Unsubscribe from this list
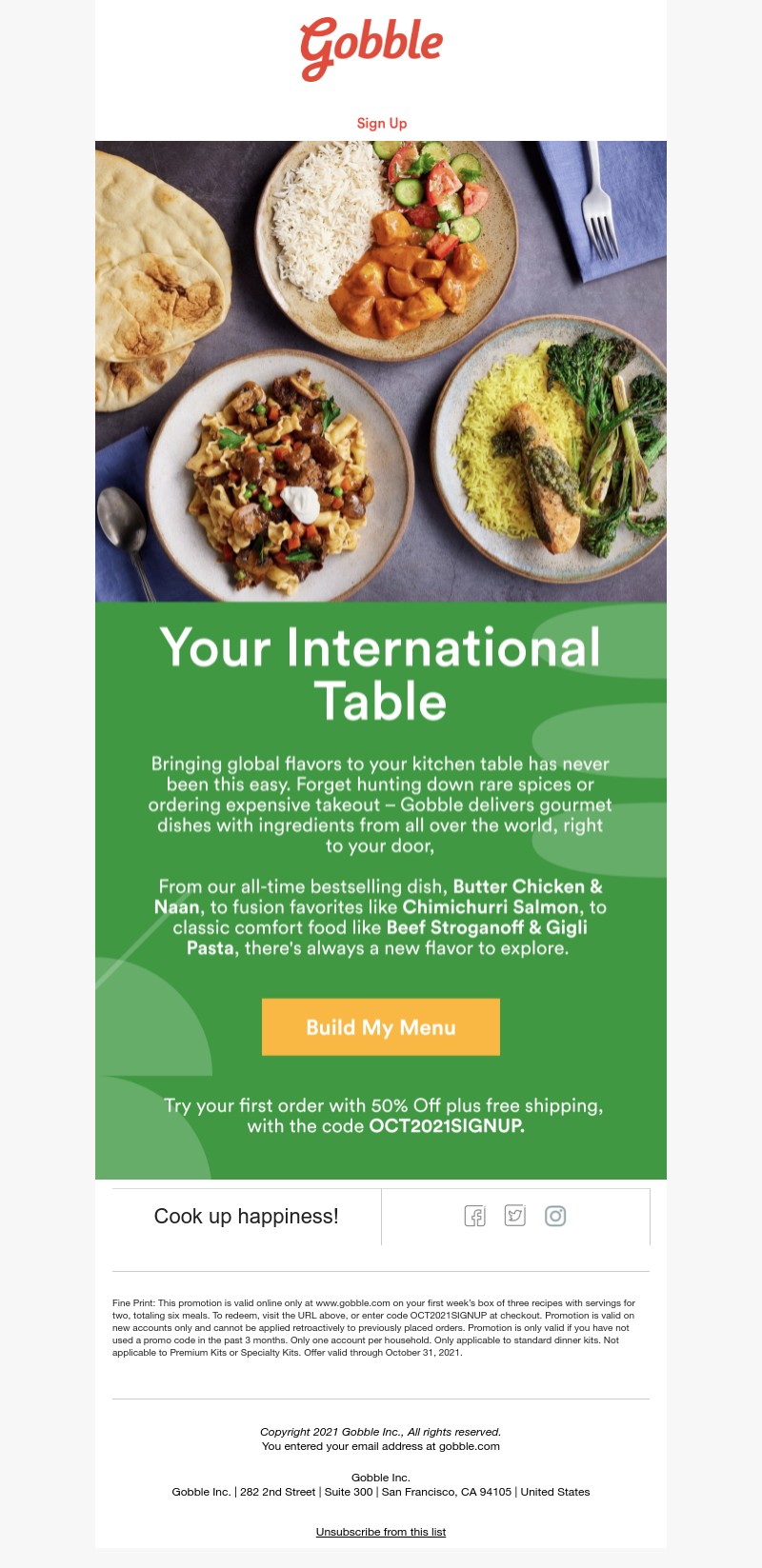 tap(381, 1532)
